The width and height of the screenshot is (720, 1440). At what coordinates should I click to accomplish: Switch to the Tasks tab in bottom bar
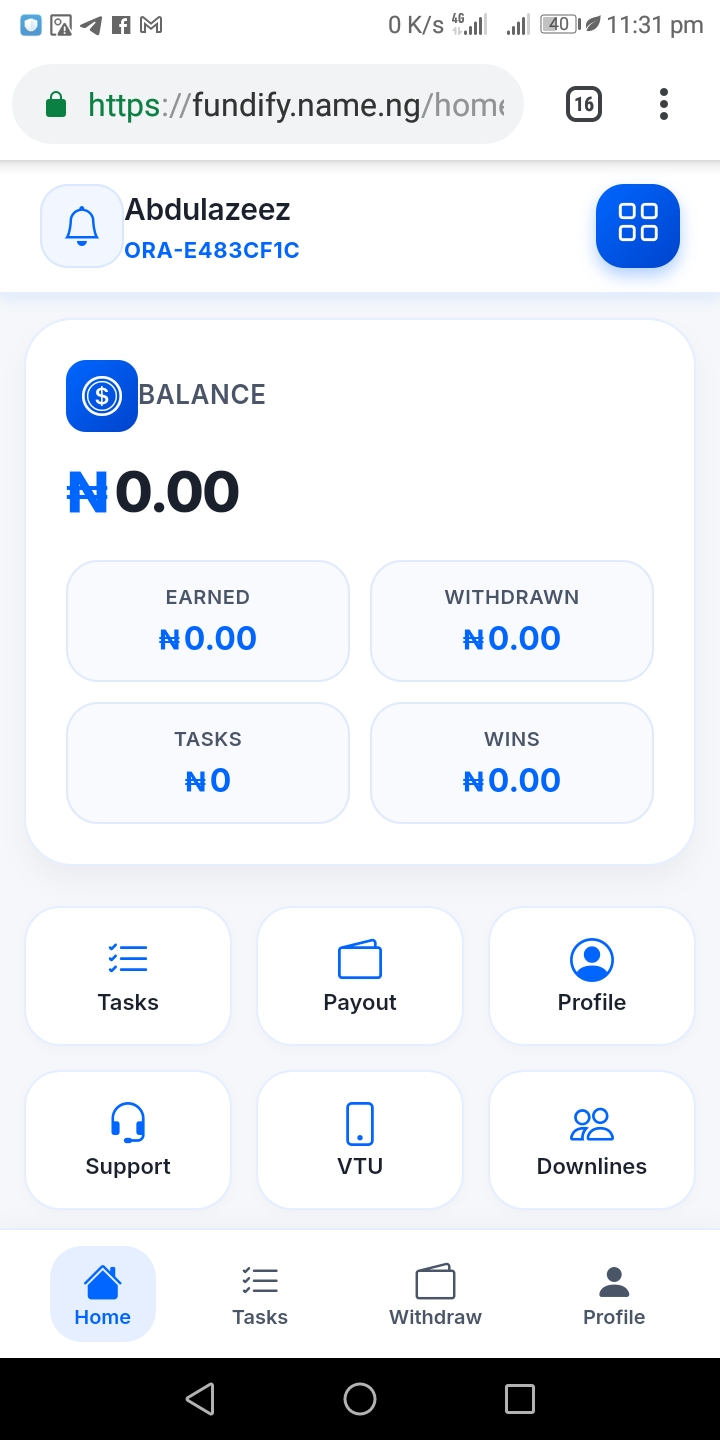pyautogui.click(x=260, y=1294)
